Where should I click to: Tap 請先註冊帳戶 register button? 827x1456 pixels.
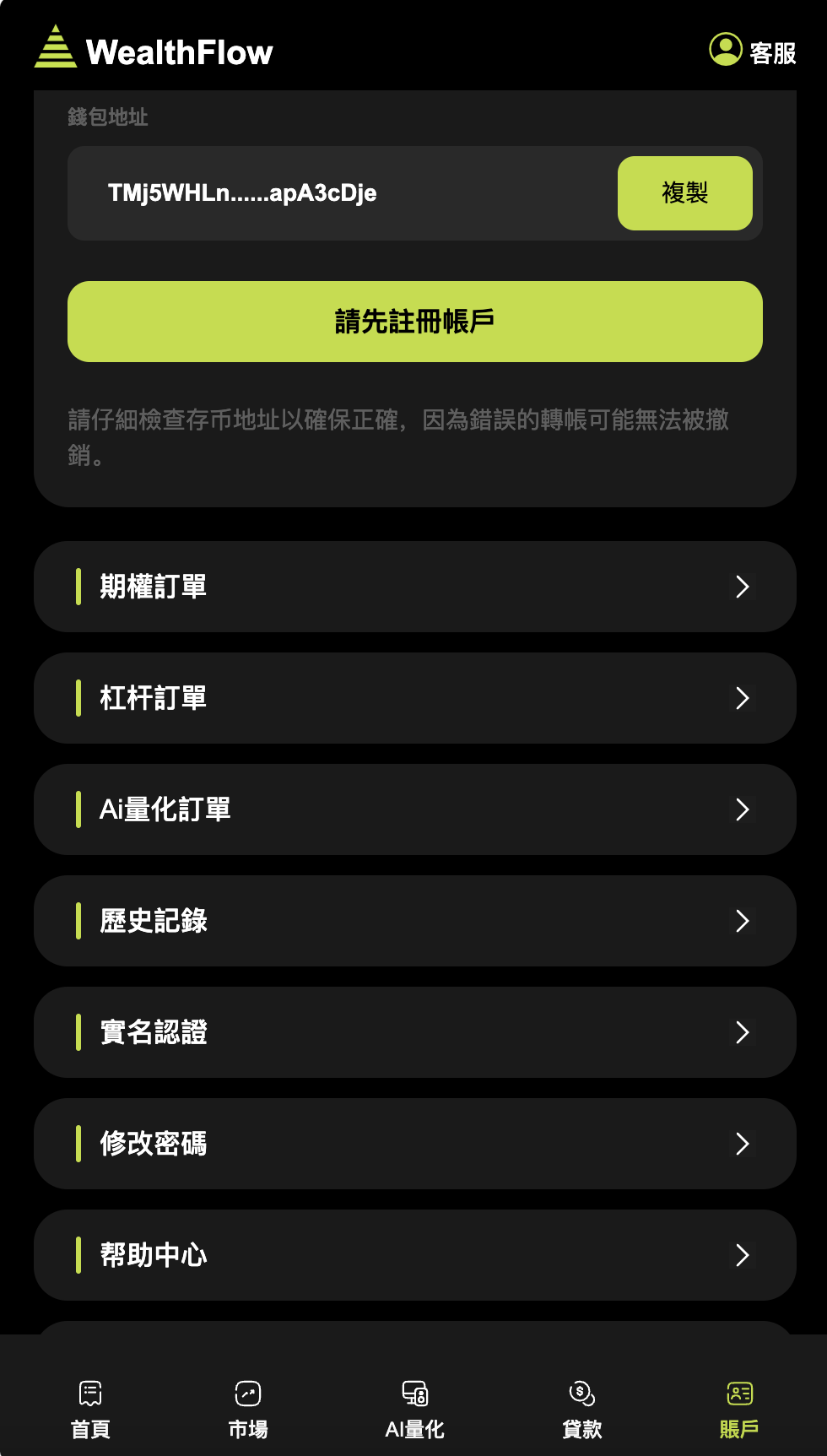414,322
